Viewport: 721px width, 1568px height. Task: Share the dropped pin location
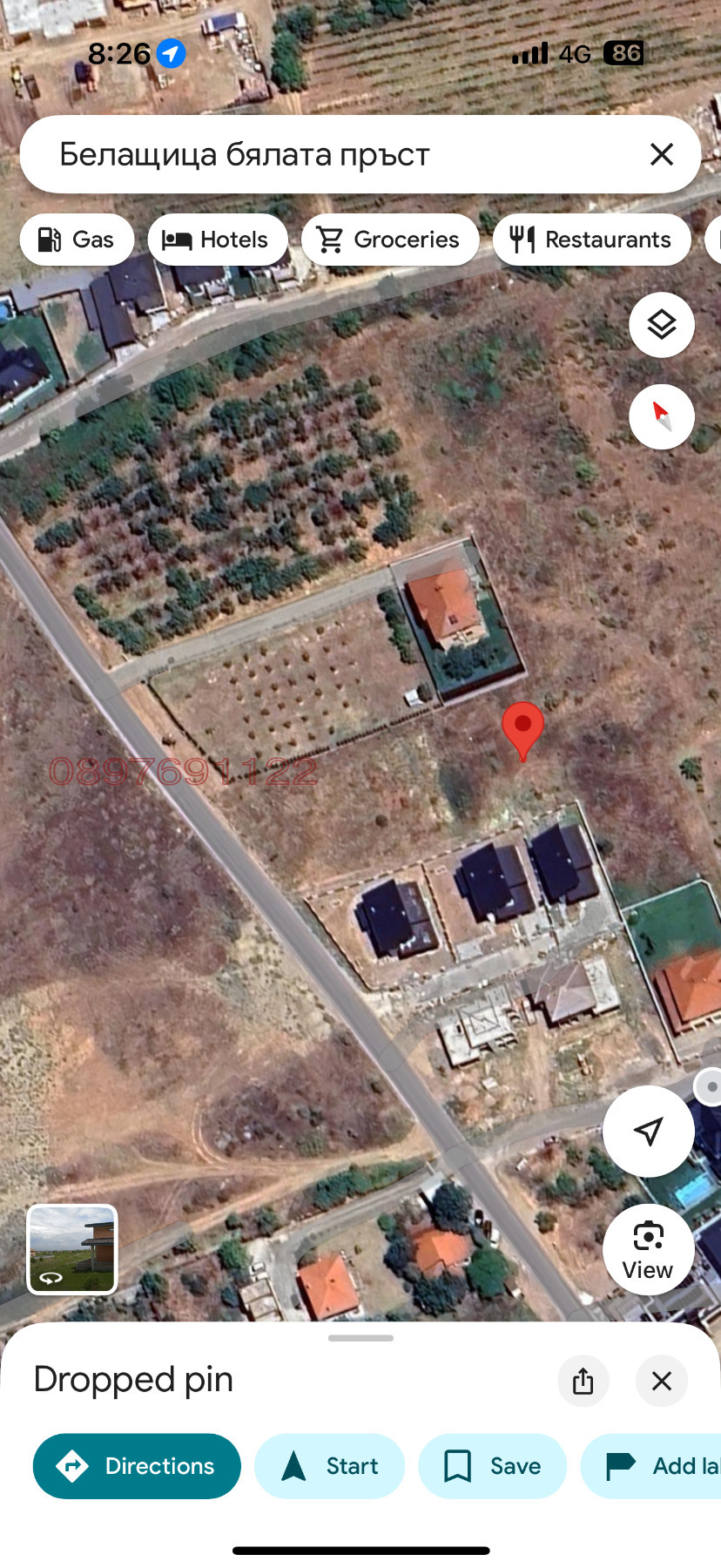click(583, 1381)
